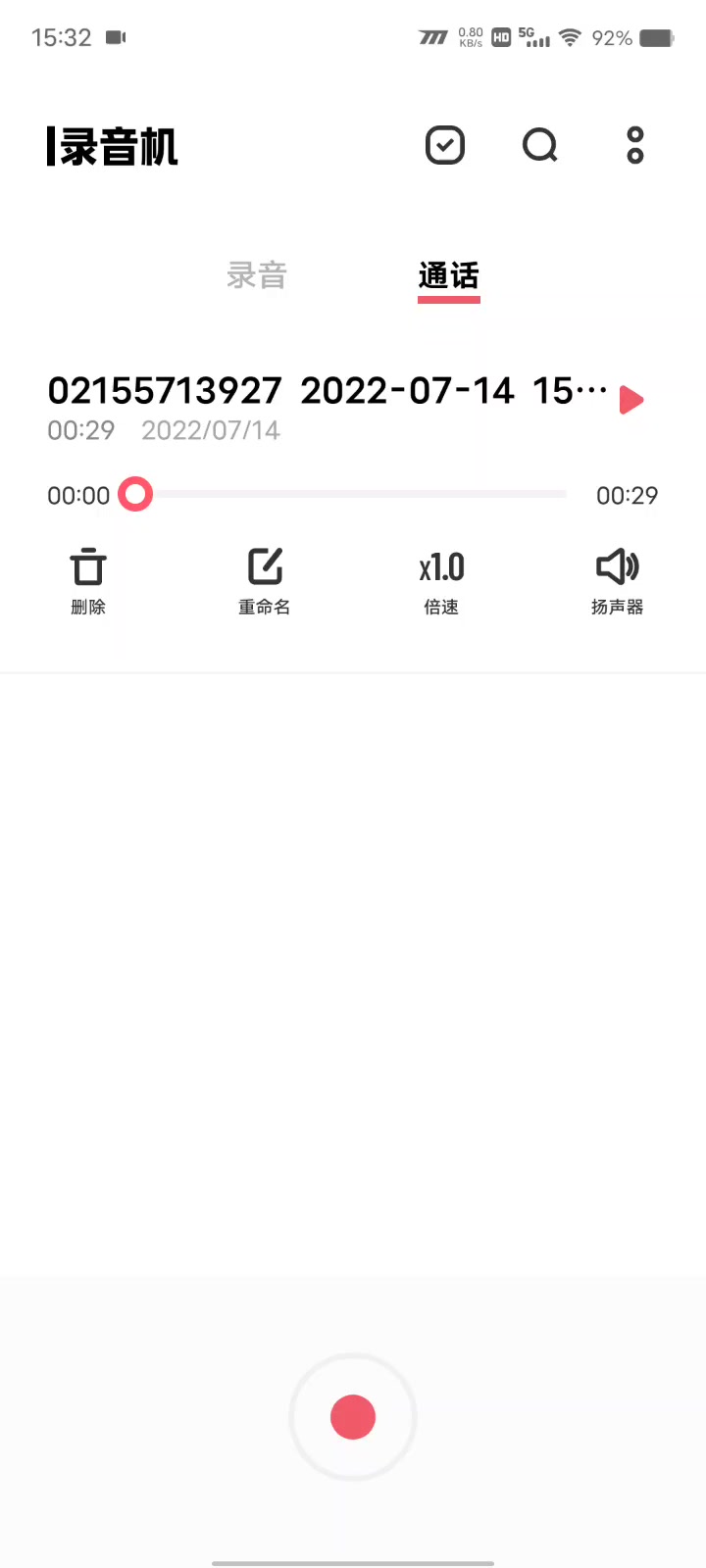The image size is (706, 1568).
Task: Open the recordings search
Action: point(540,145)
